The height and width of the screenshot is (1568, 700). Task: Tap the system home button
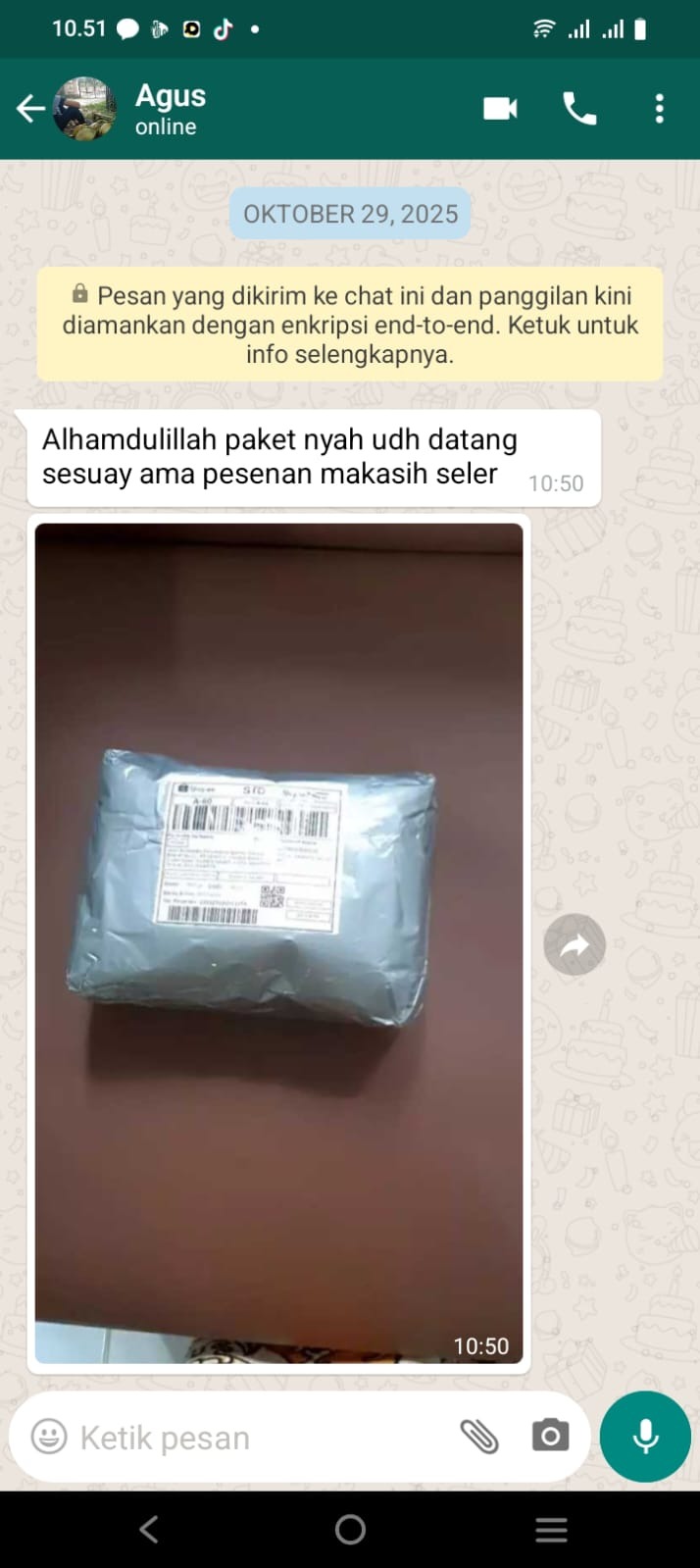[x=350, y=1530]
